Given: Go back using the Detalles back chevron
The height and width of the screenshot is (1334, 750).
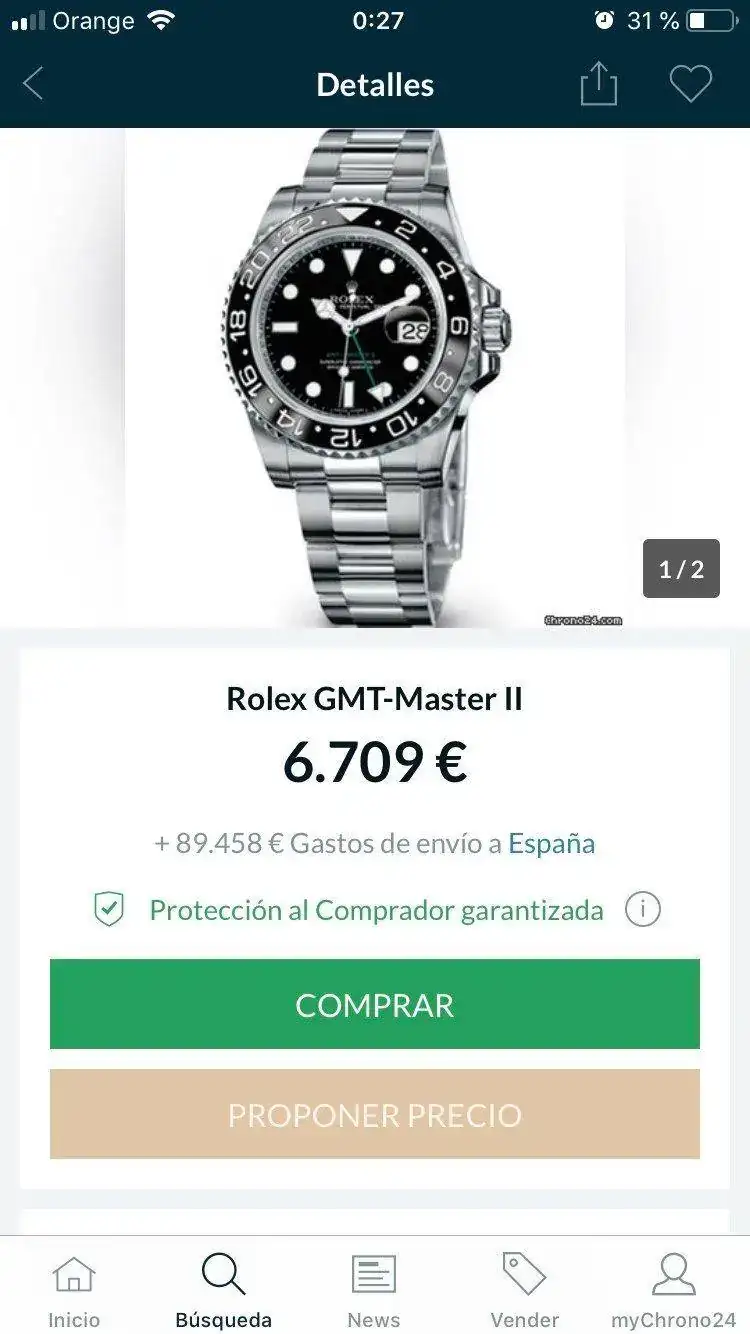Looking at the screenshot, I should click(x=32, y=84).
